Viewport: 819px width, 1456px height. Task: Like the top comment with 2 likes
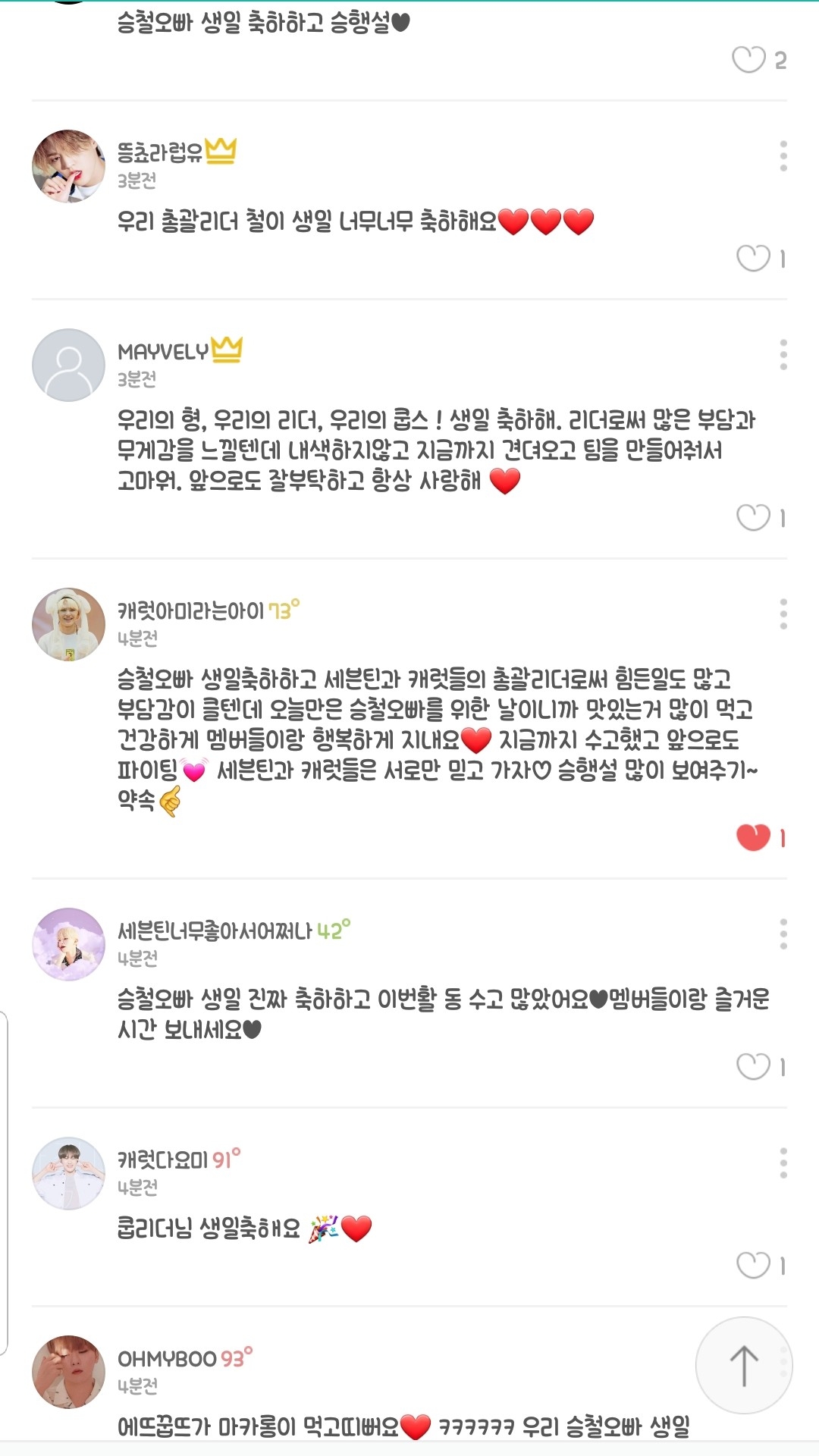point(748,59)
